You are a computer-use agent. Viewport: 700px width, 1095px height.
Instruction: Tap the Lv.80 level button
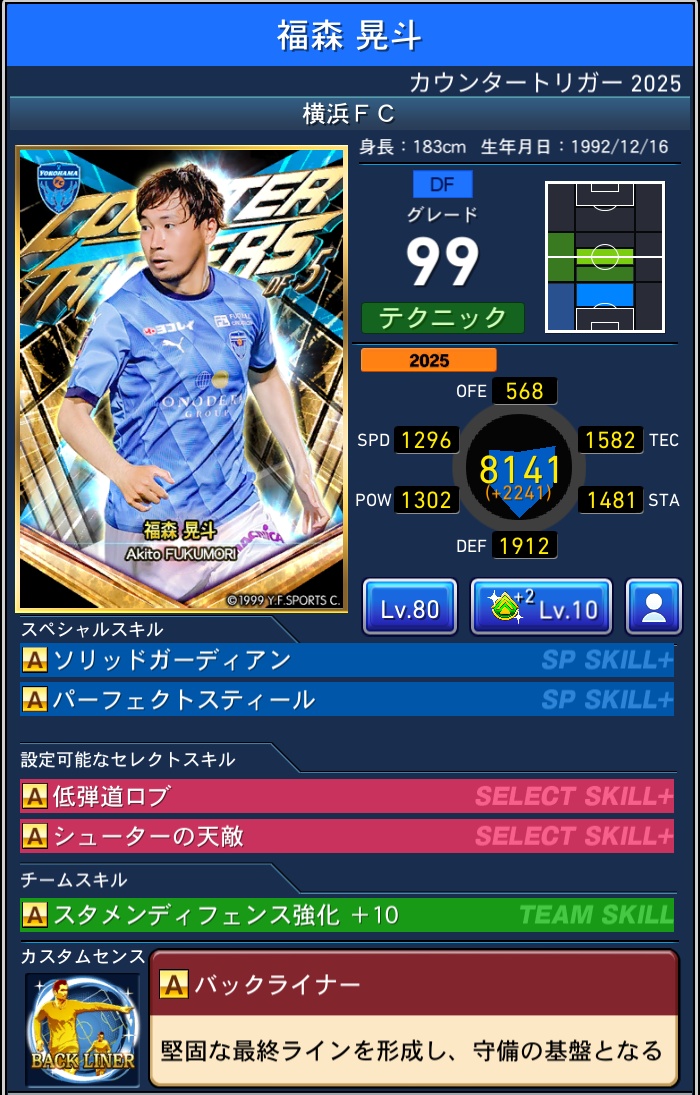coord(410,607)
